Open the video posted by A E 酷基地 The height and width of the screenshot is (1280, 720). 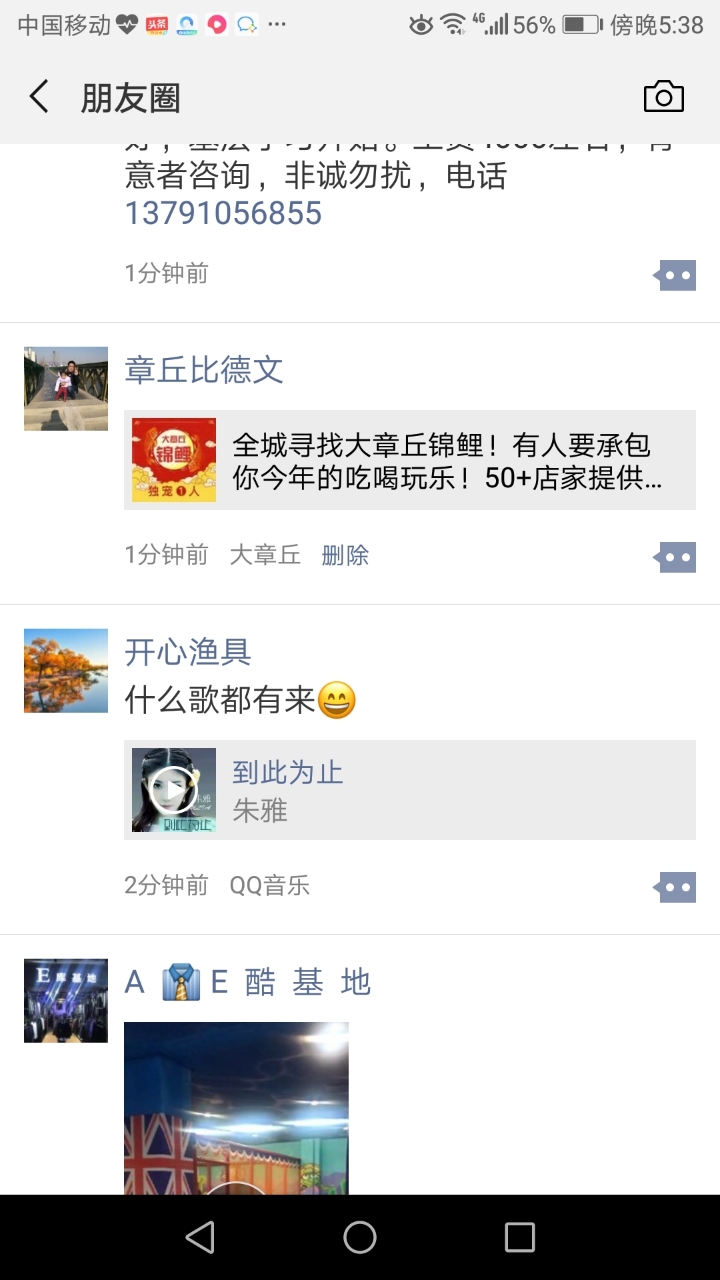coord(236,1108)
